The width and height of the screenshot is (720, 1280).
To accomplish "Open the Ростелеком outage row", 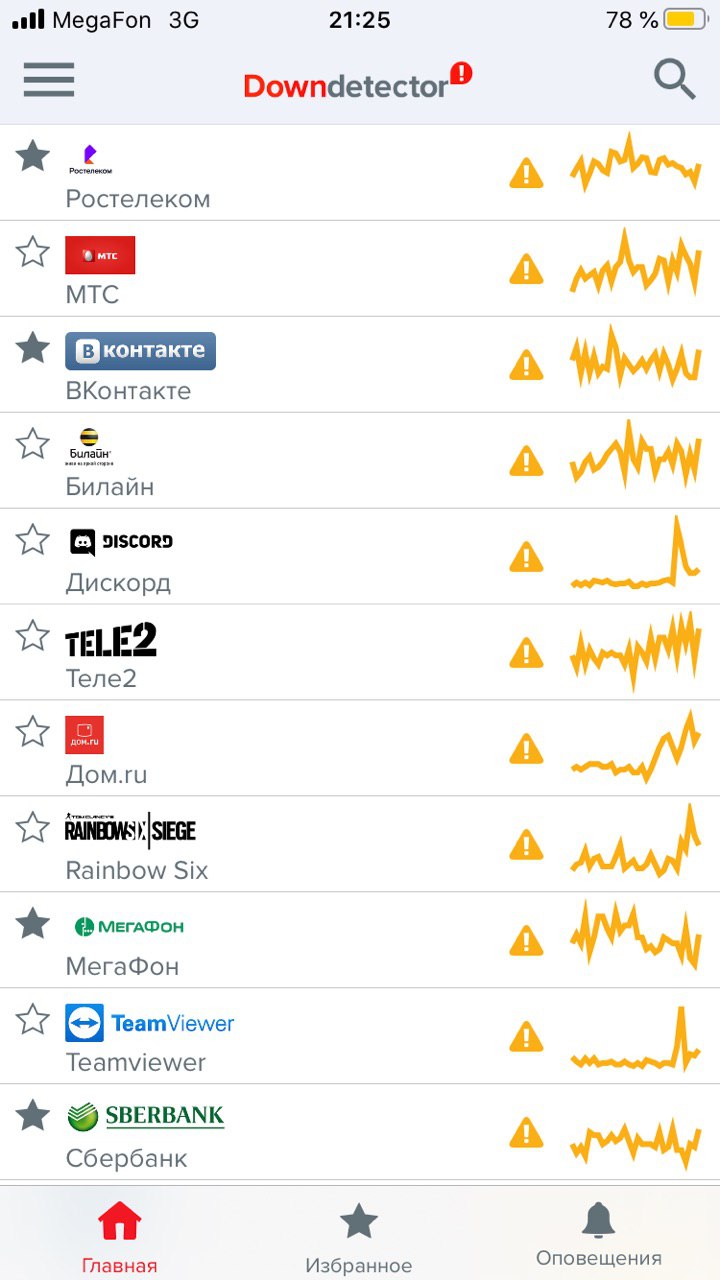I will [x=300, y=174].
